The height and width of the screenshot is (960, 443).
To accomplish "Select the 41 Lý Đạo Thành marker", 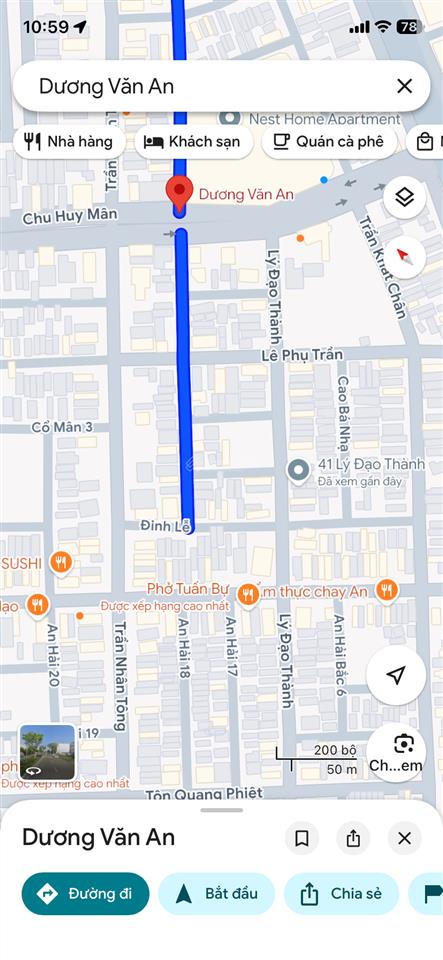I will [x=298, y=472].
